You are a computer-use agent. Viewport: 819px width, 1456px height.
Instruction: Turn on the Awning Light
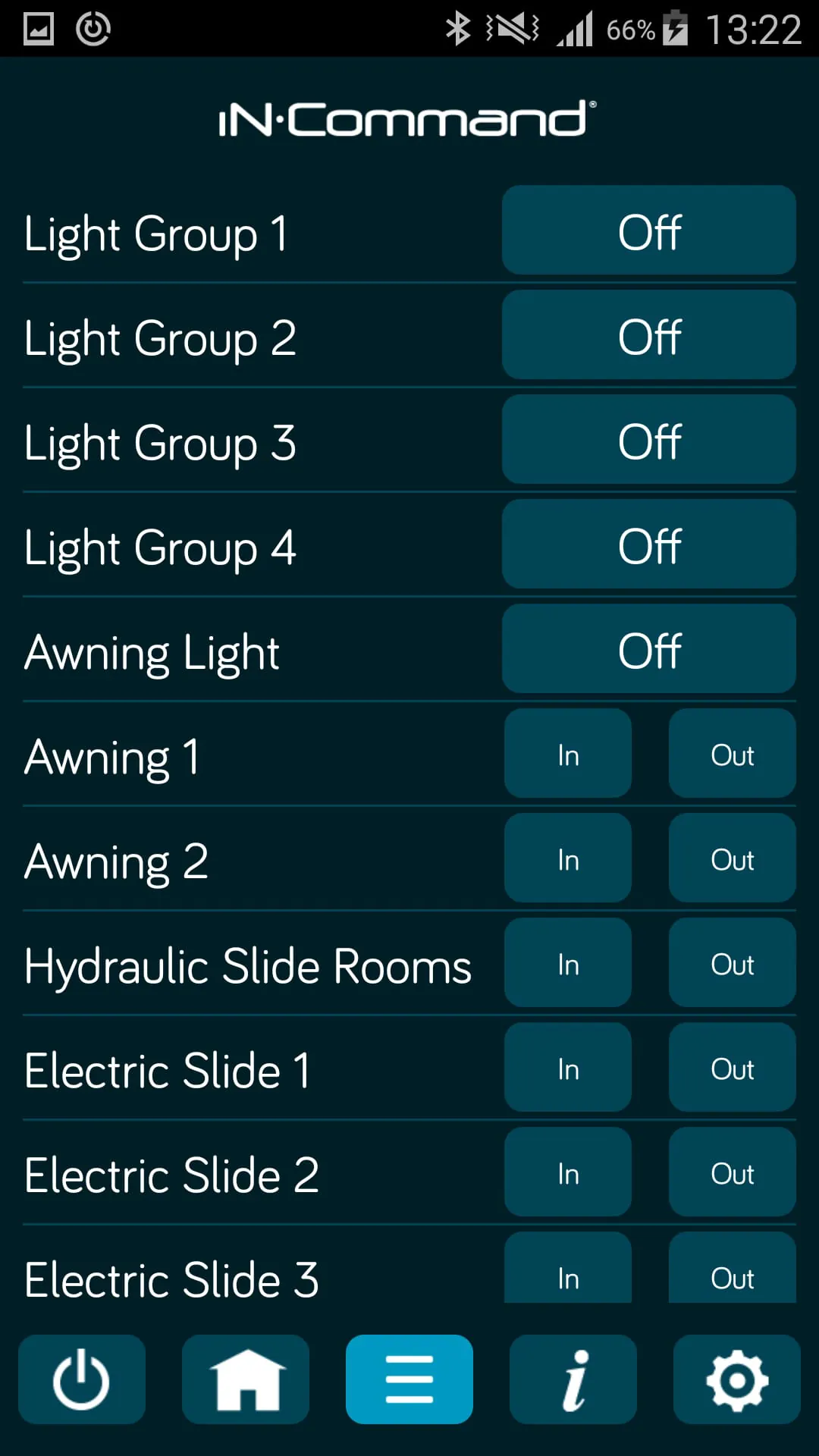tap(648, 649)
